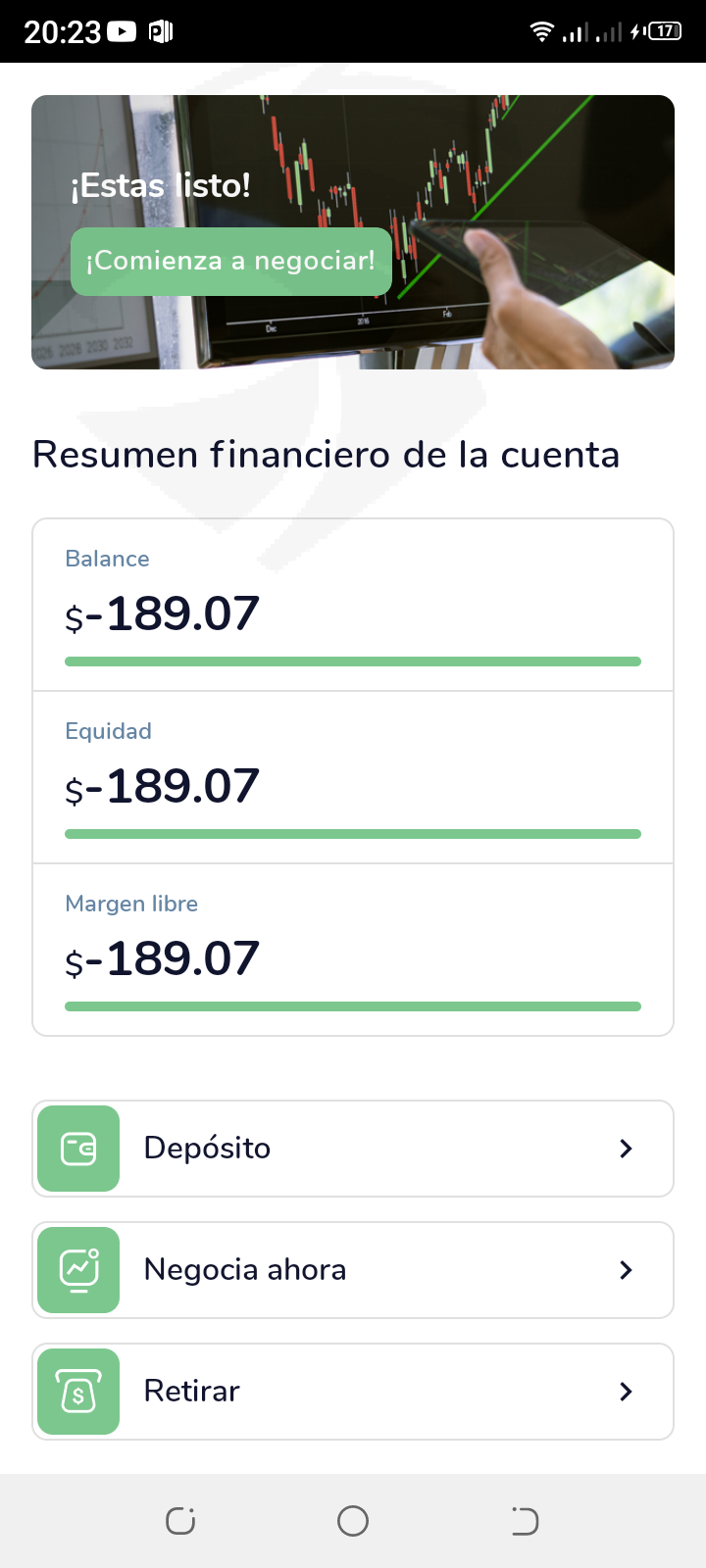Open the Negocia ahora row
The width and height of the screenshot is (706, 1568).
(x=353, y=1270)
